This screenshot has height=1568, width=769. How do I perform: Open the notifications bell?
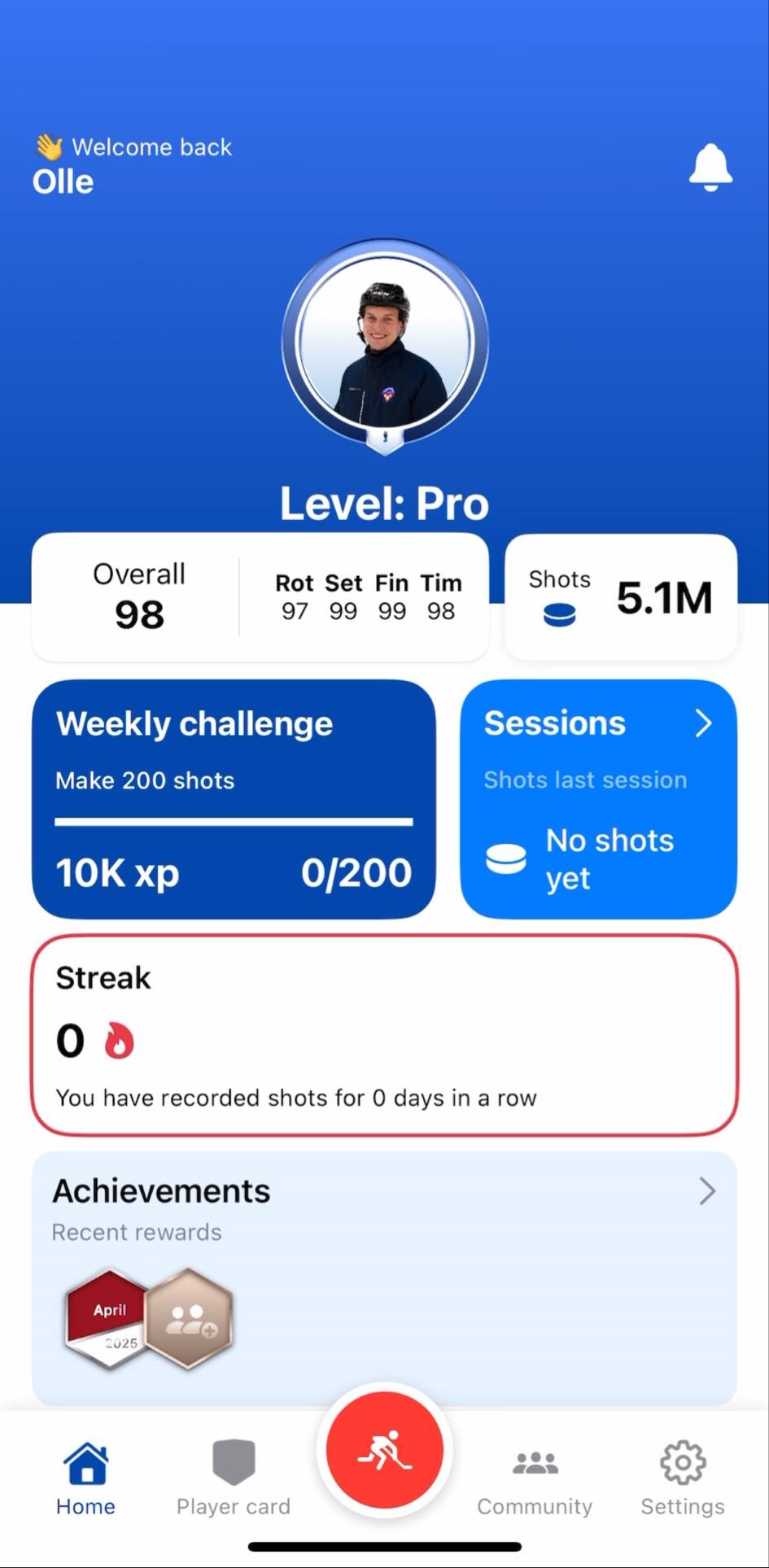(710, 168)
